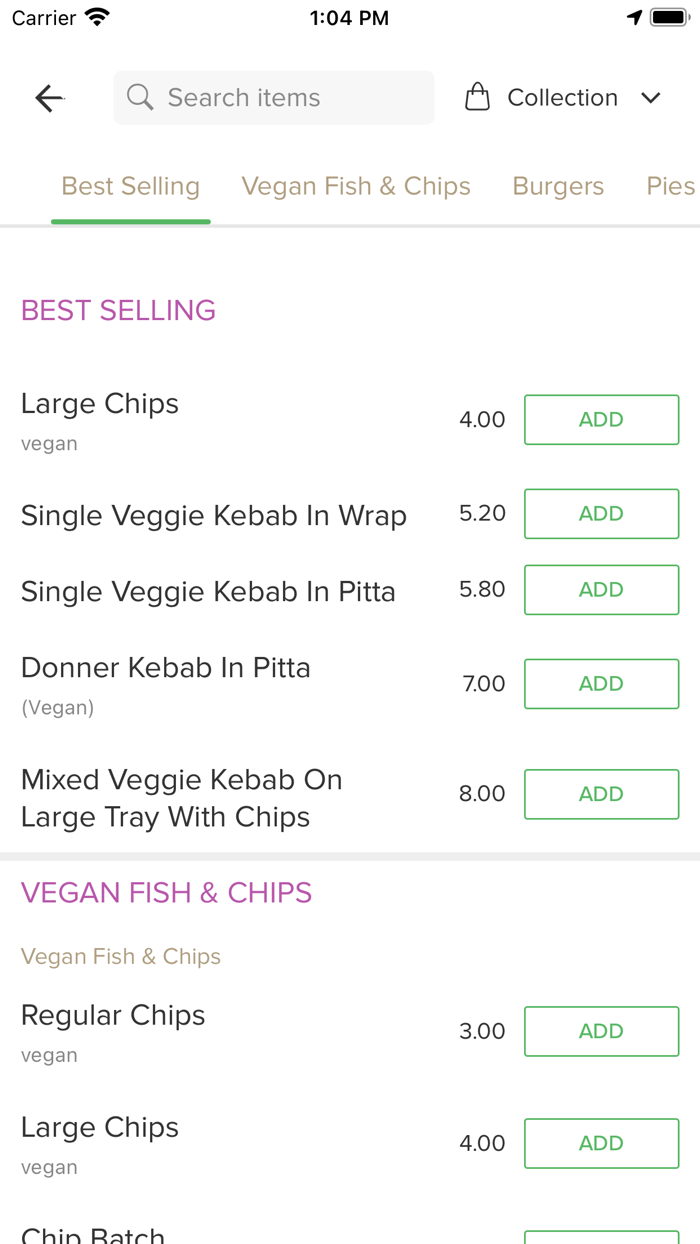Screen dimensions: 700x1244
Task: Go back using the arrow icon
Action: (x=49, y=98)
